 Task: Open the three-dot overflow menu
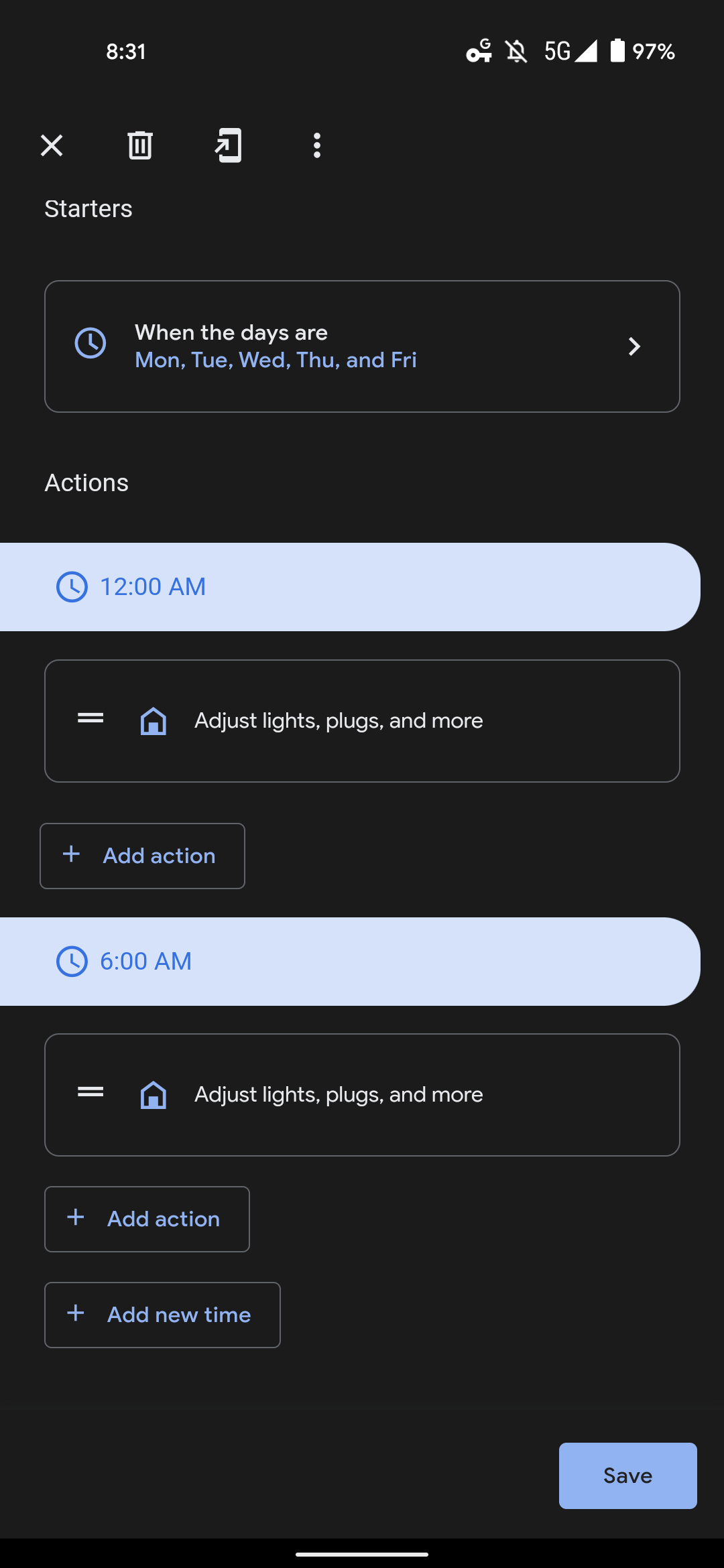tap(317, 145)
